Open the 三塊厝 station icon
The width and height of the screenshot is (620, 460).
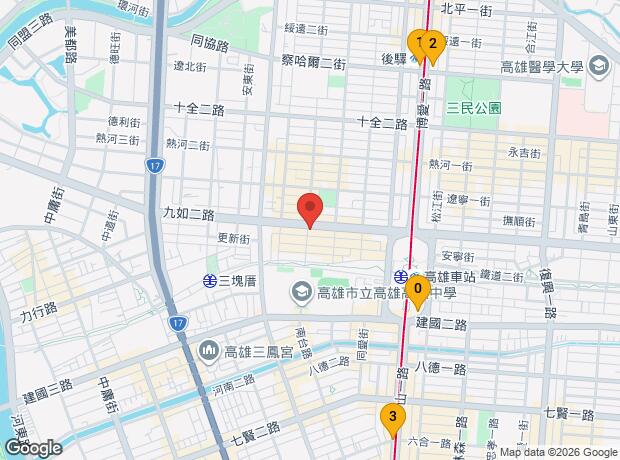coord(212,281)
